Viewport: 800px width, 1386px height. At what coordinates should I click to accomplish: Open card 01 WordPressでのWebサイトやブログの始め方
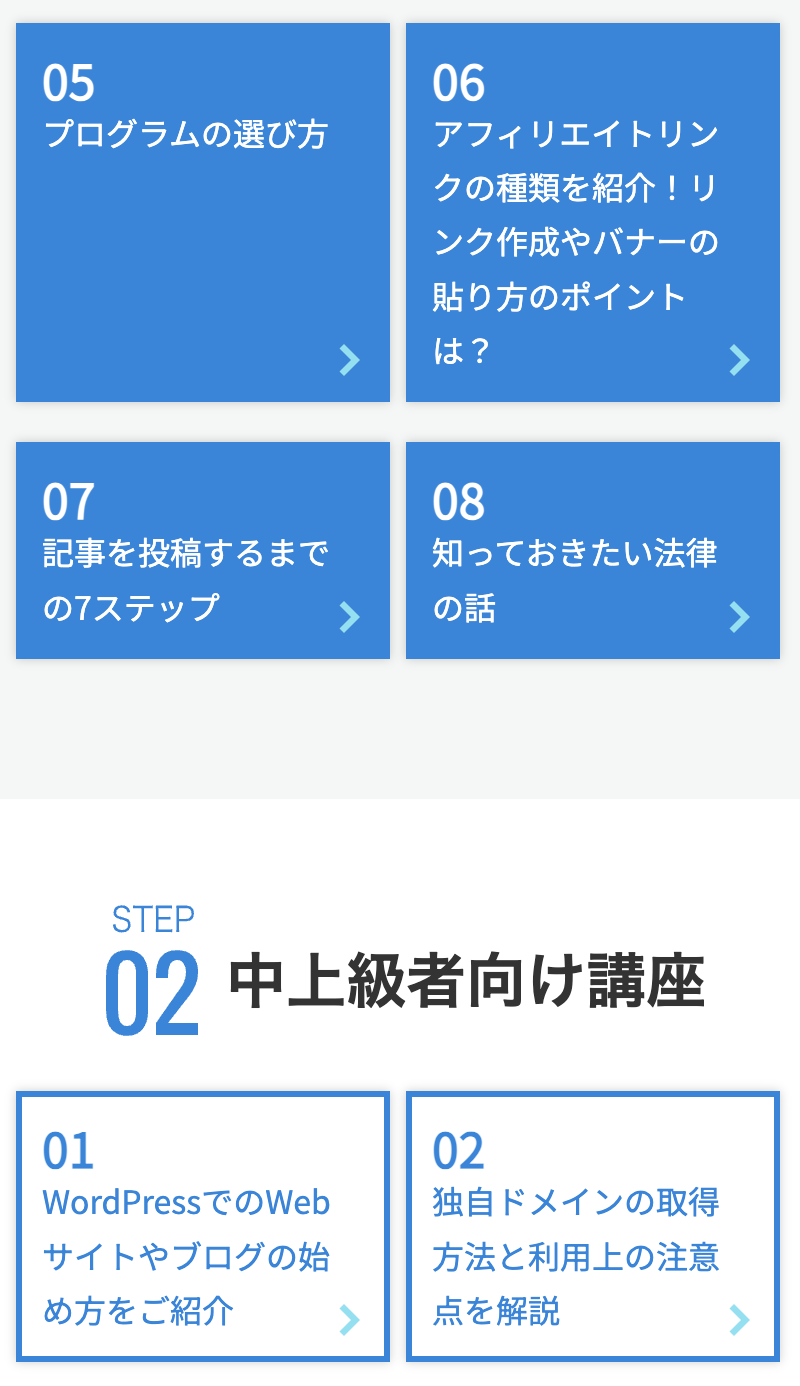pos(202,1226)
